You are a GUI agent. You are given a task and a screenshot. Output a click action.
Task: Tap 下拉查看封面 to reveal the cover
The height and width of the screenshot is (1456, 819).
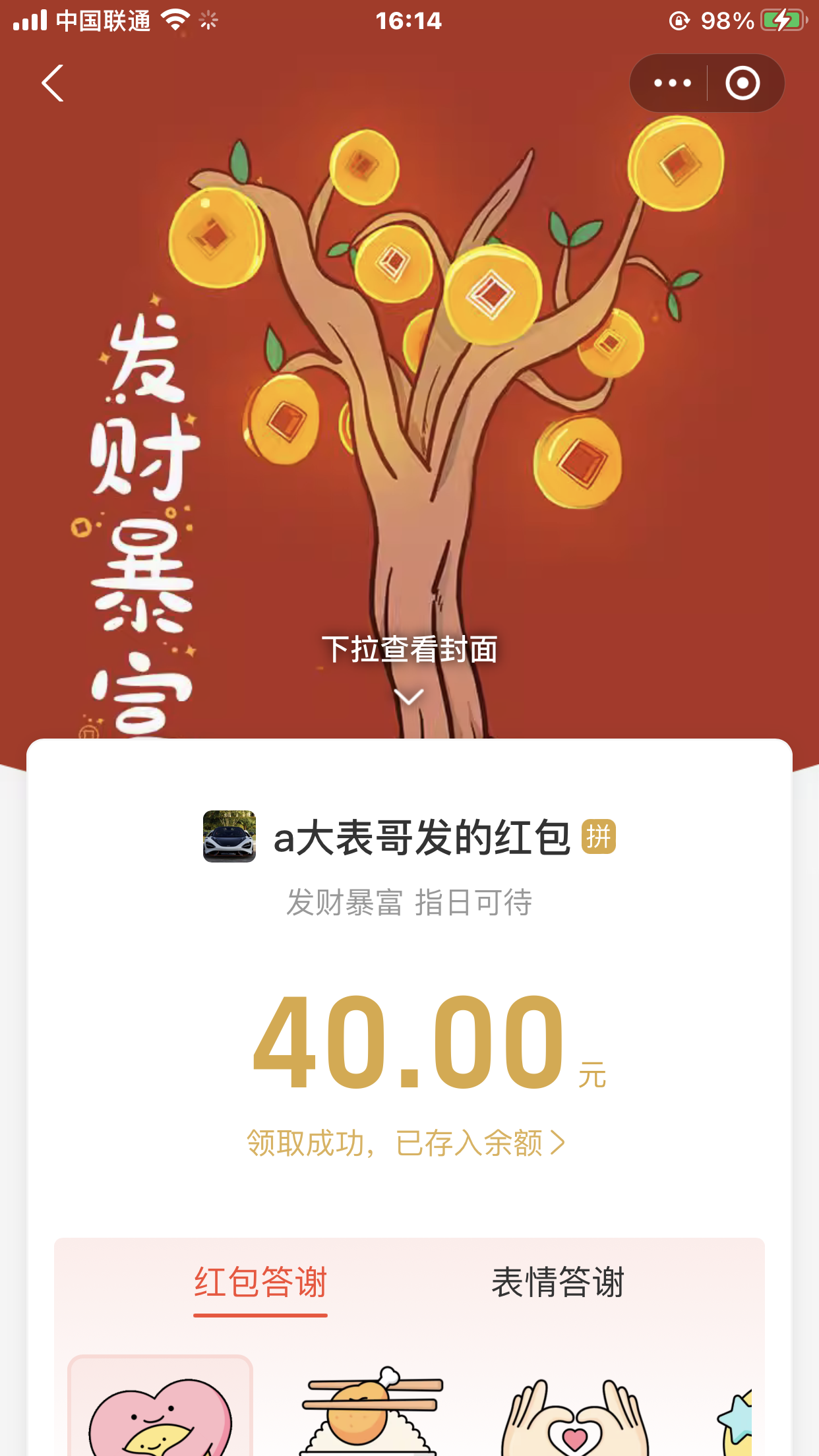tap(409, 650)
